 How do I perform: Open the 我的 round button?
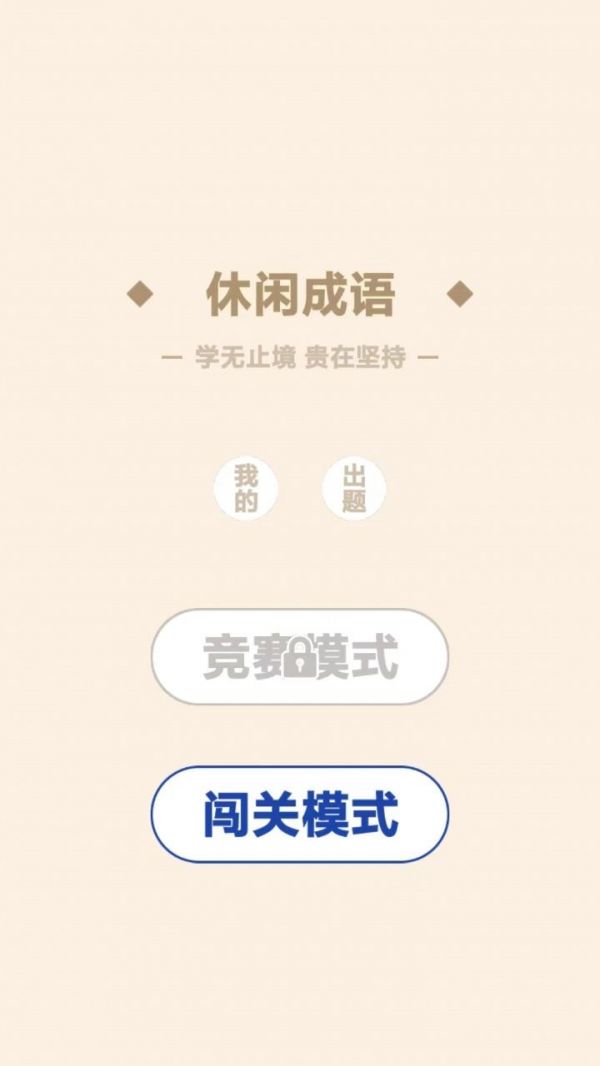point(246,489)
